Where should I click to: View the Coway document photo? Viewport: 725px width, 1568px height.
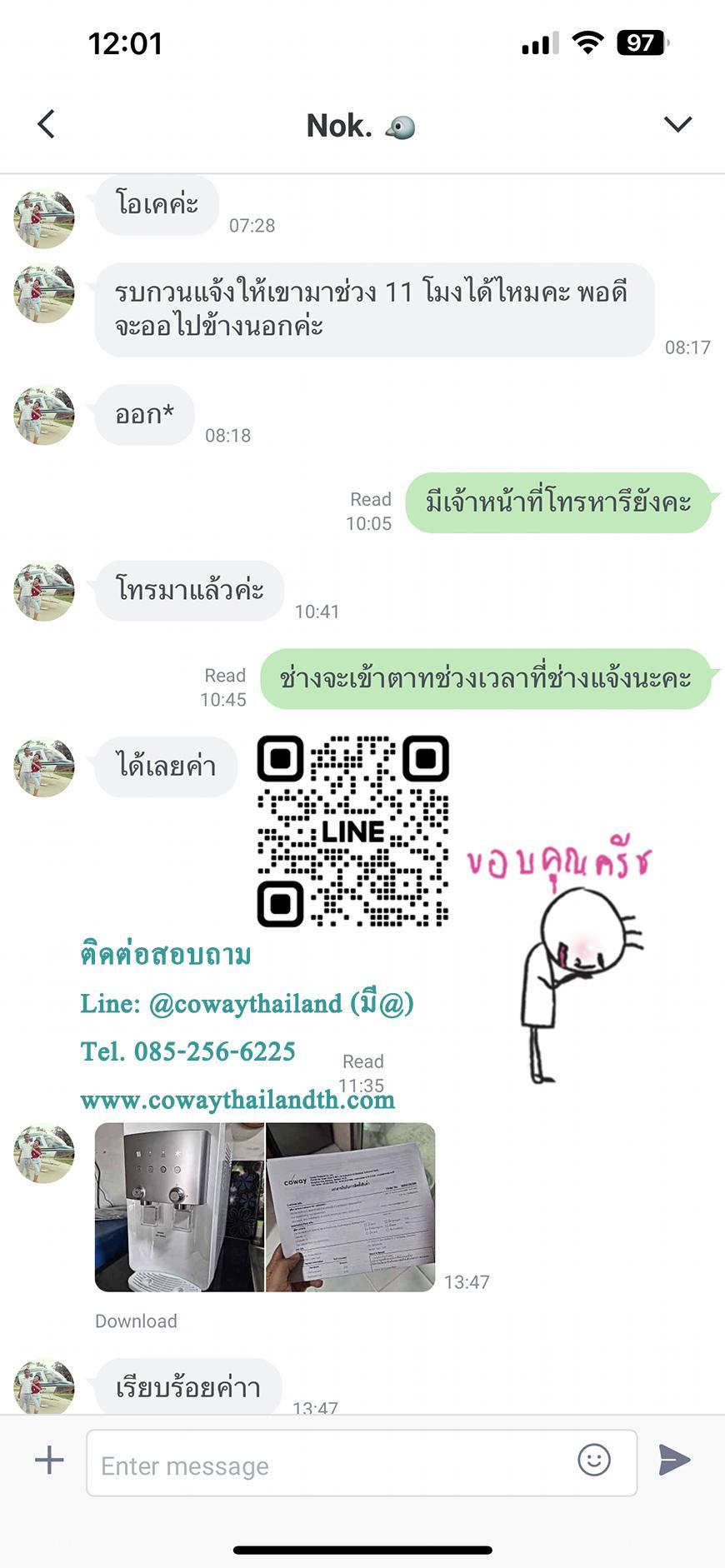point(351,1206)
